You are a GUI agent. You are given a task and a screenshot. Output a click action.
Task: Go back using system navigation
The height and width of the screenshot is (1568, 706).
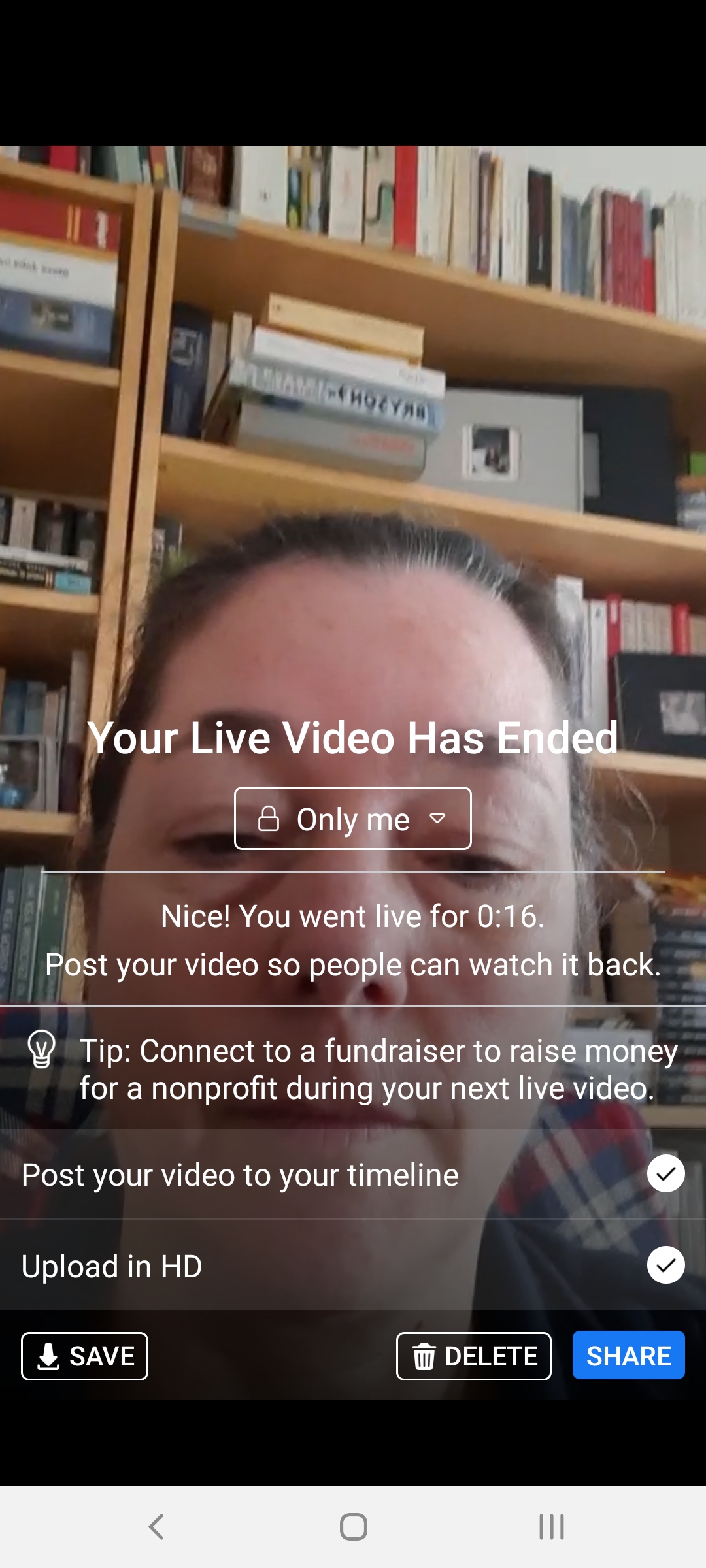pos(156,1527)
